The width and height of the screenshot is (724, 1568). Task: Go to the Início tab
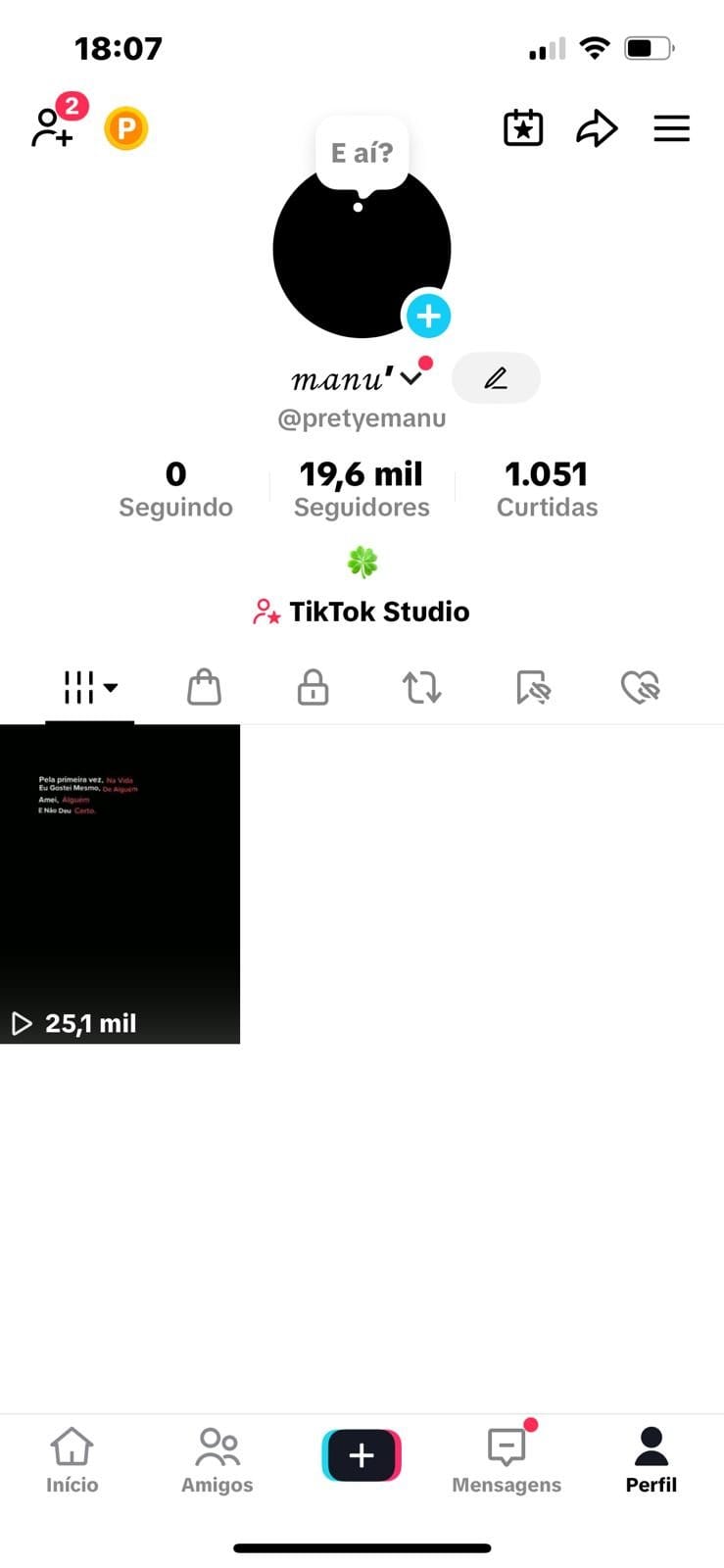(72, 1459)
